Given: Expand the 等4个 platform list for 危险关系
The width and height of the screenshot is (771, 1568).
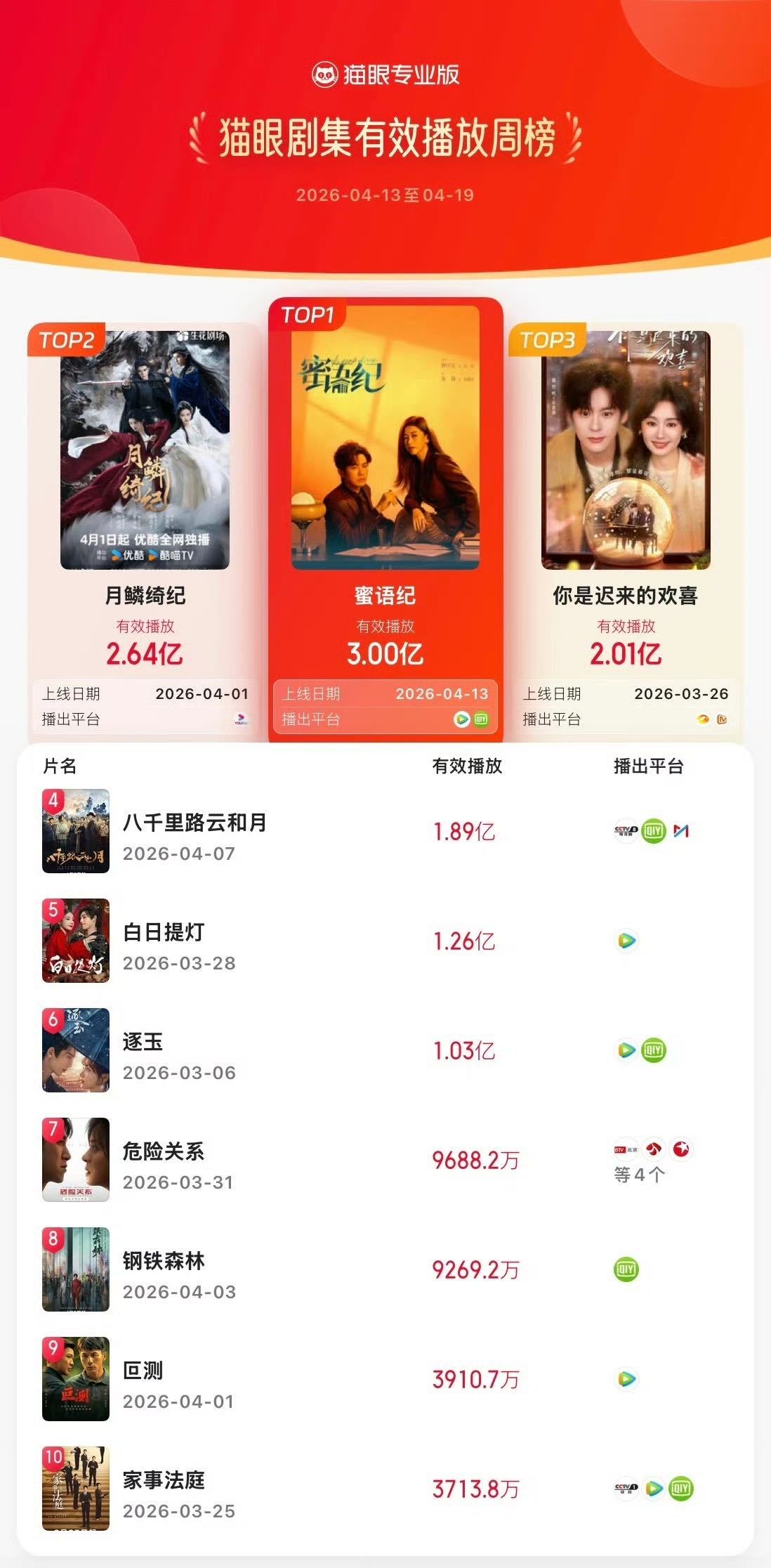Looking at the screenshot, I should [640, 1173].
